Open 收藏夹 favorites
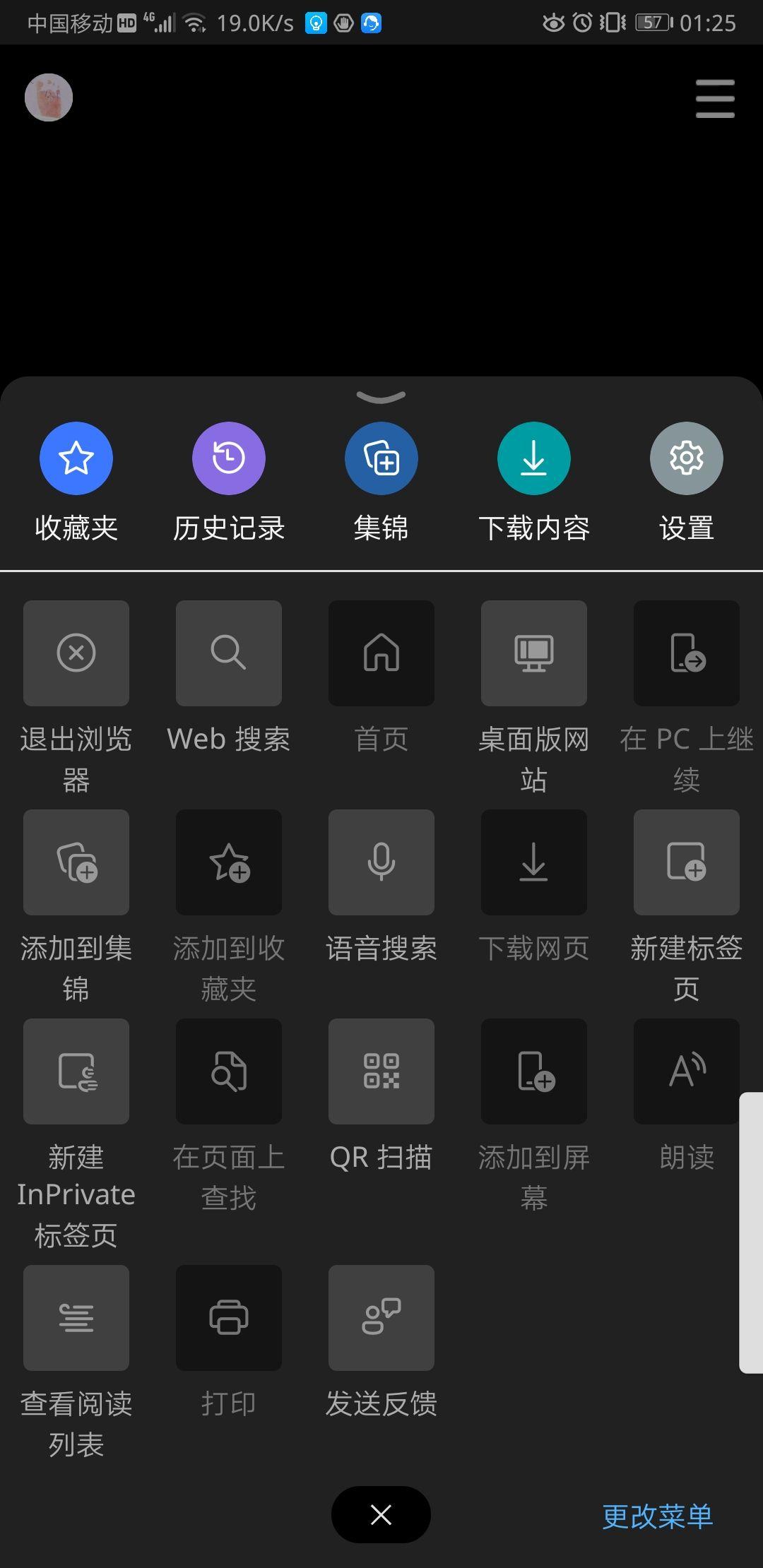The image size is (763, 1568). (76, 459)
